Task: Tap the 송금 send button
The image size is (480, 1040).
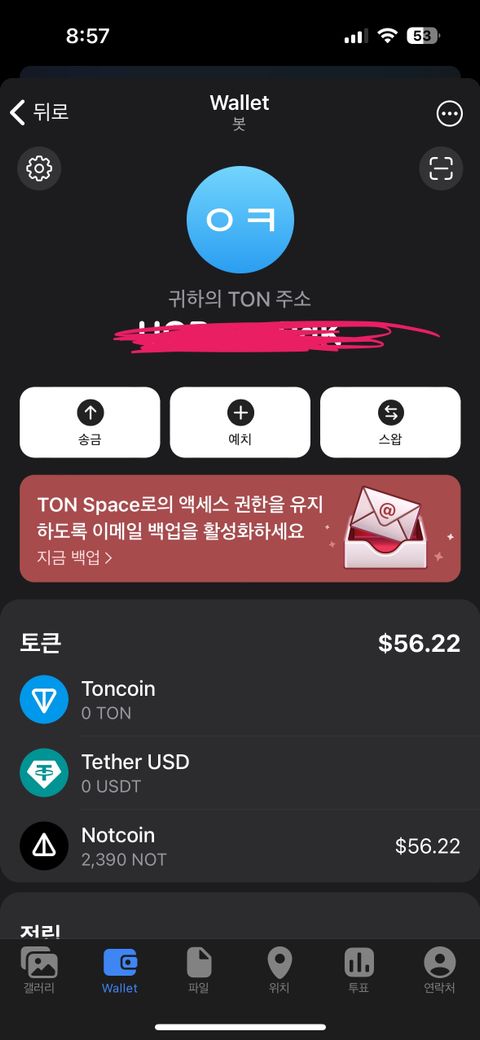Action: click(x=90, y=422)
